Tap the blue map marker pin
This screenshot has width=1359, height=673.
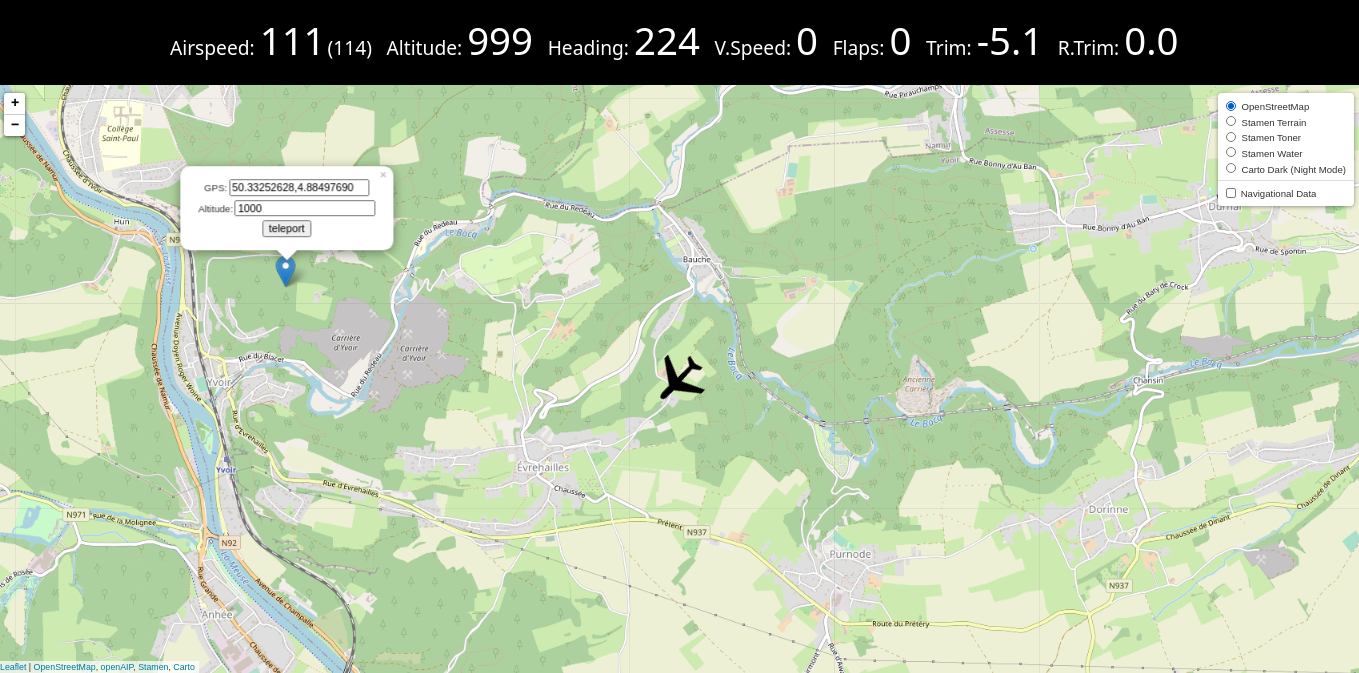[286, 270]
